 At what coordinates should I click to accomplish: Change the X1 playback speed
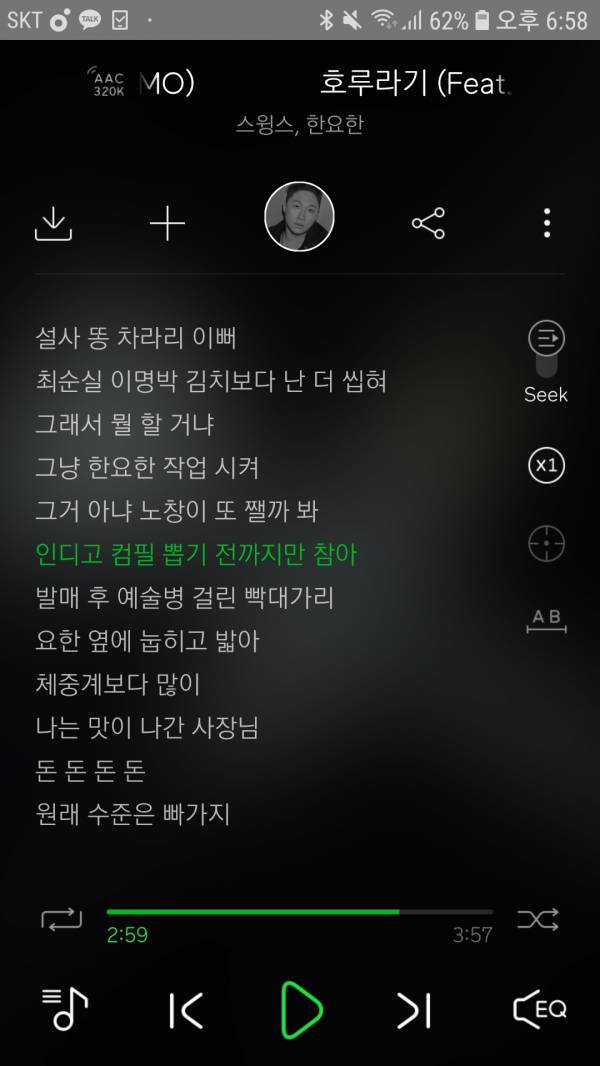546,466
